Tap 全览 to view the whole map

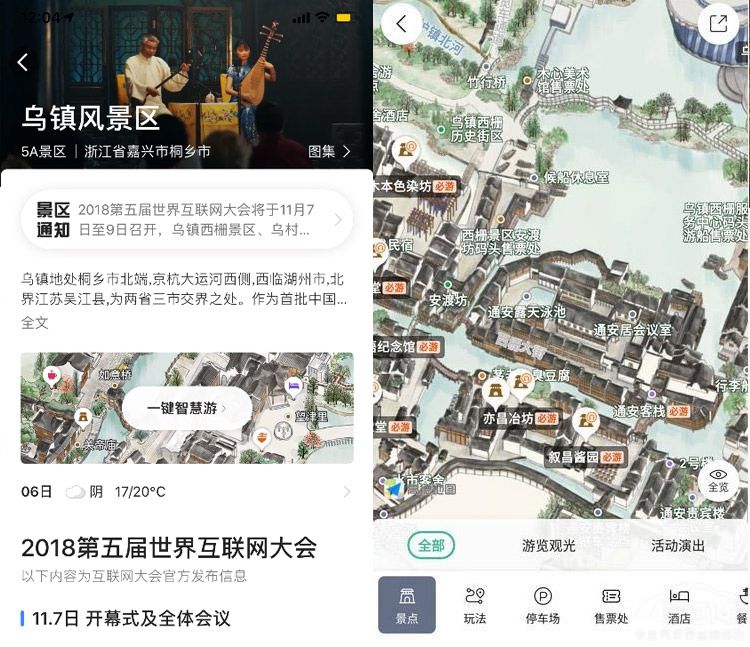718,478
